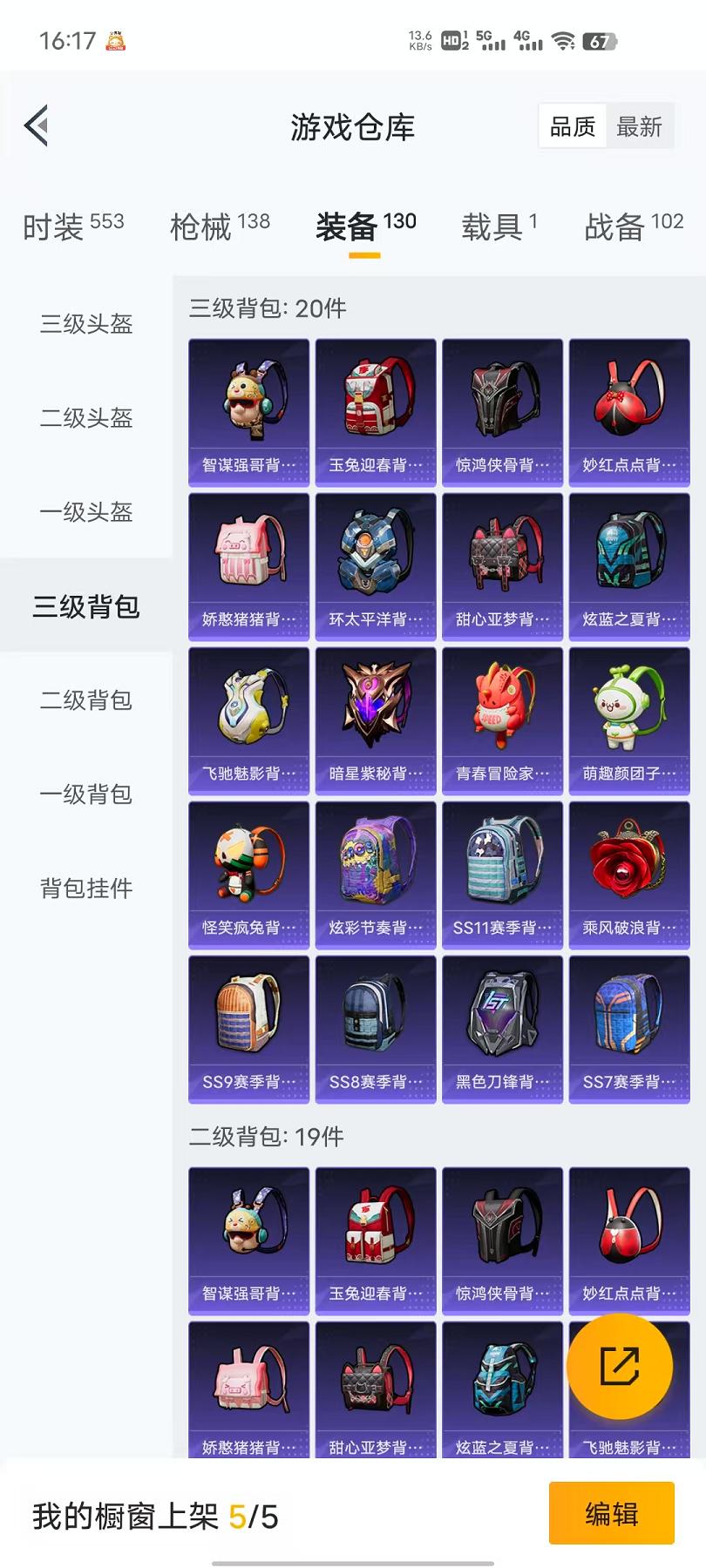706x1568 pixels.
Task: Open the 二级背包 sidebar category
Action: 86,701
